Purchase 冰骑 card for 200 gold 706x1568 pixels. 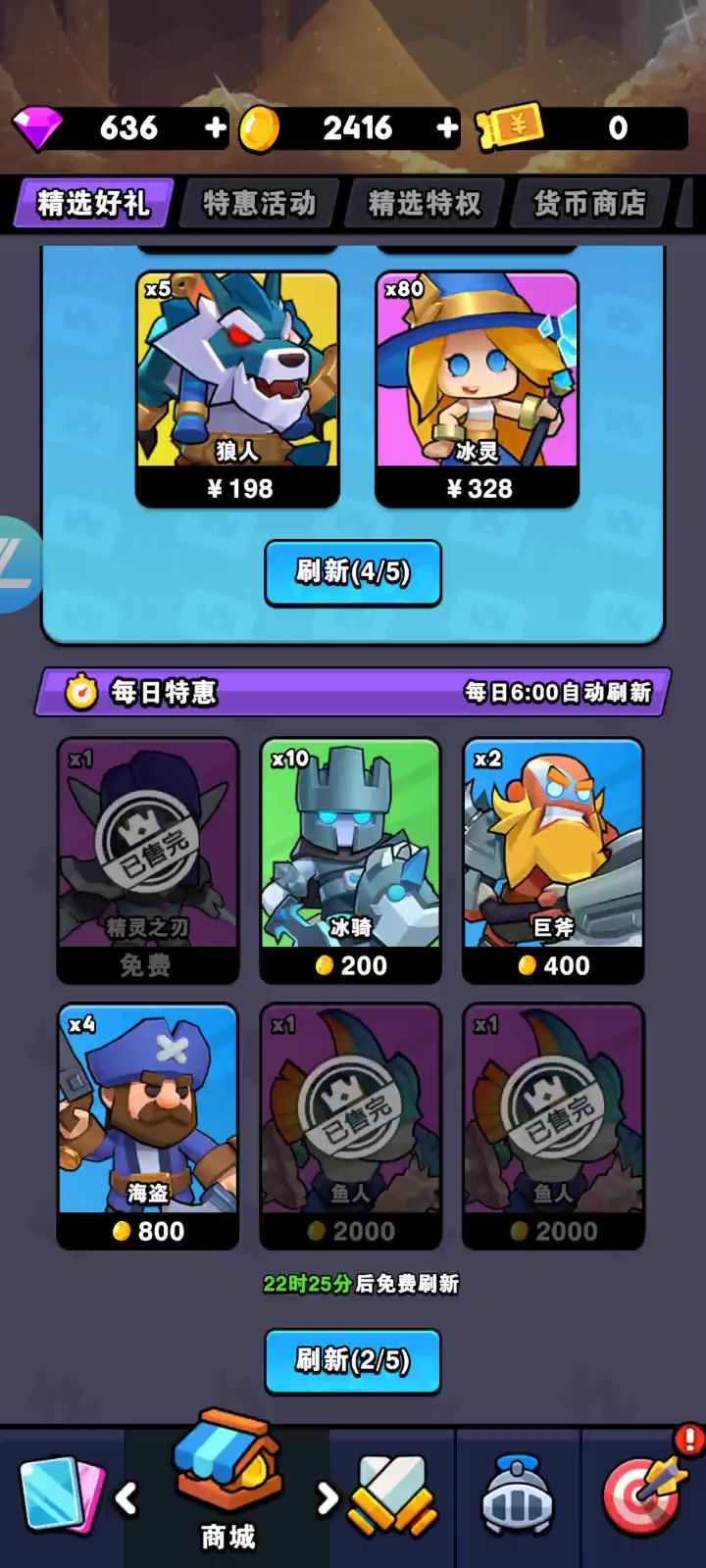tap(350, 859)
